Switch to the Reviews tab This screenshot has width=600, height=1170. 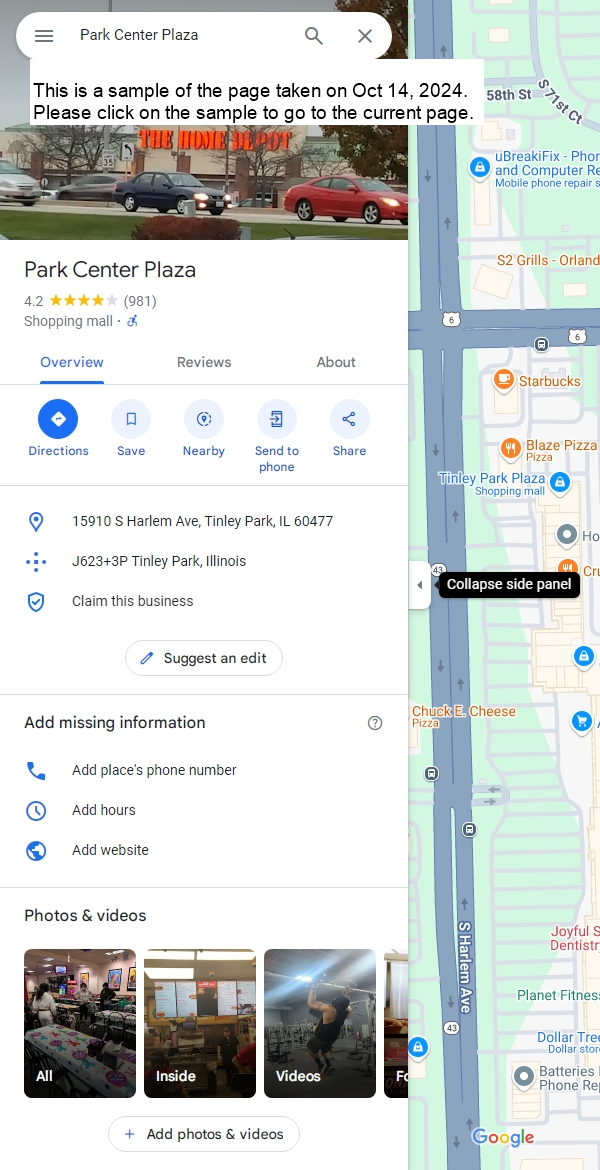(x=204, y=362)
